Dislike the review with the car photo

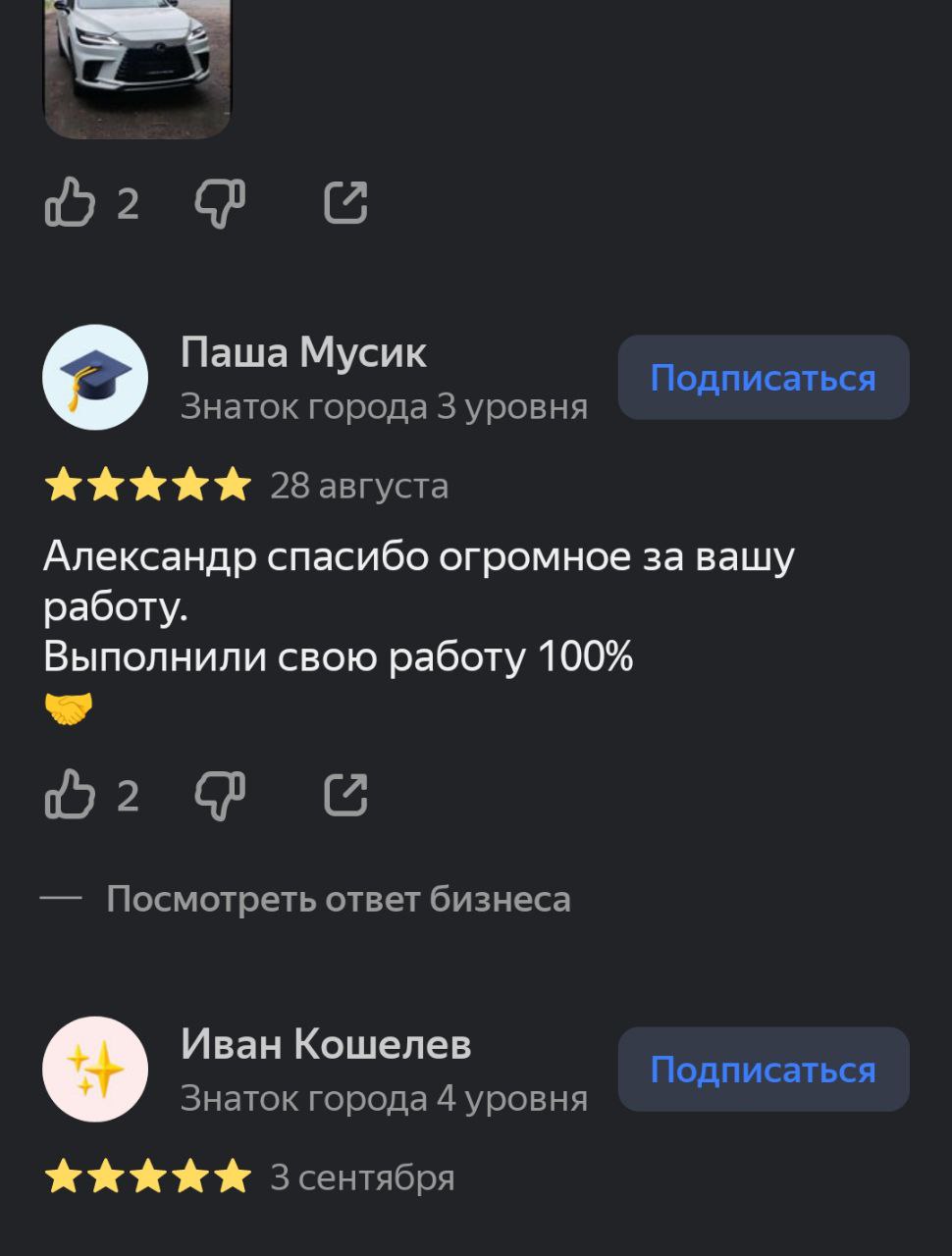pyautogui.click(x=220, y=203)
